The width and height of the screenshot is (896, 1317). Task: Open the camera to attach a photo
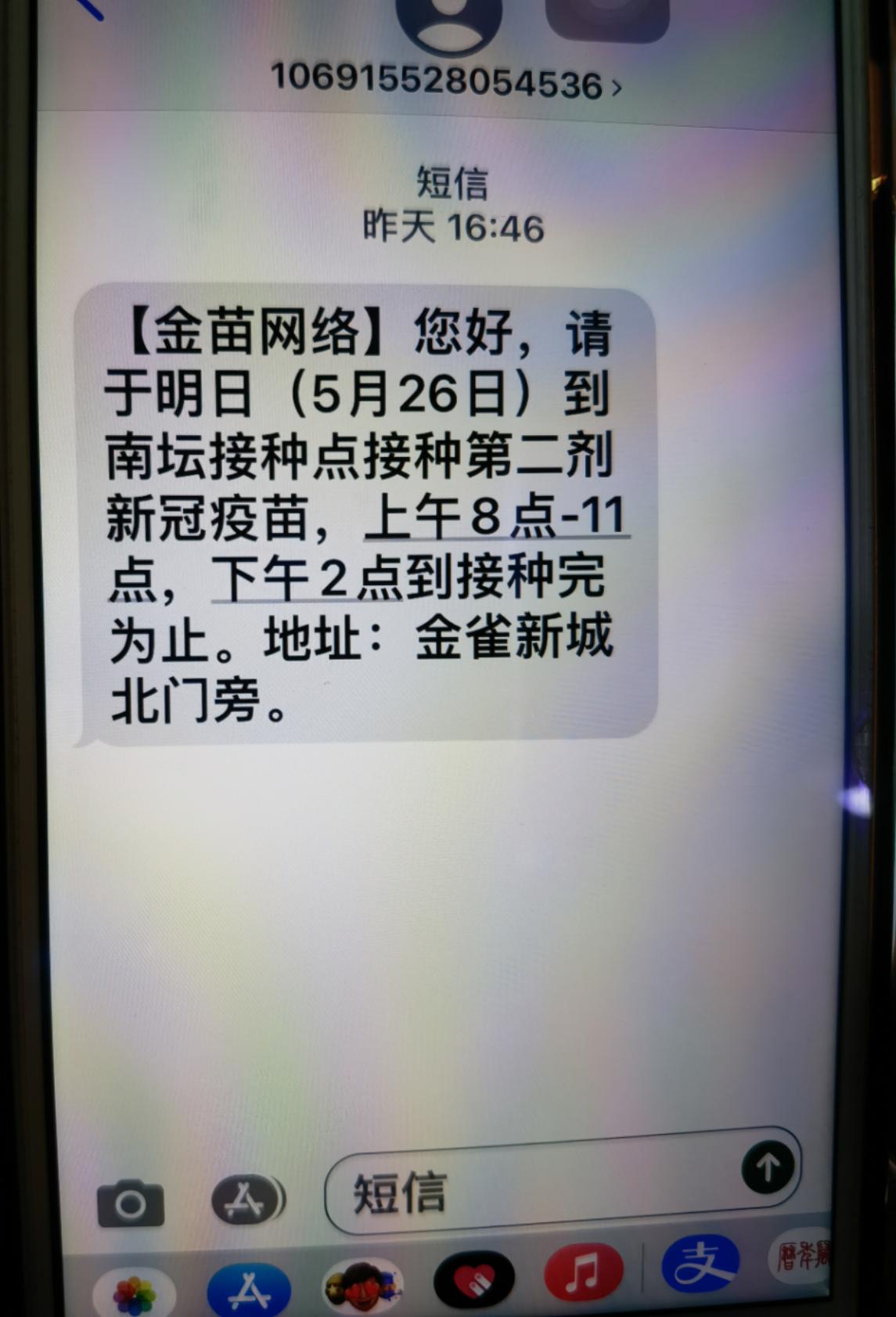click(130, 1203)
